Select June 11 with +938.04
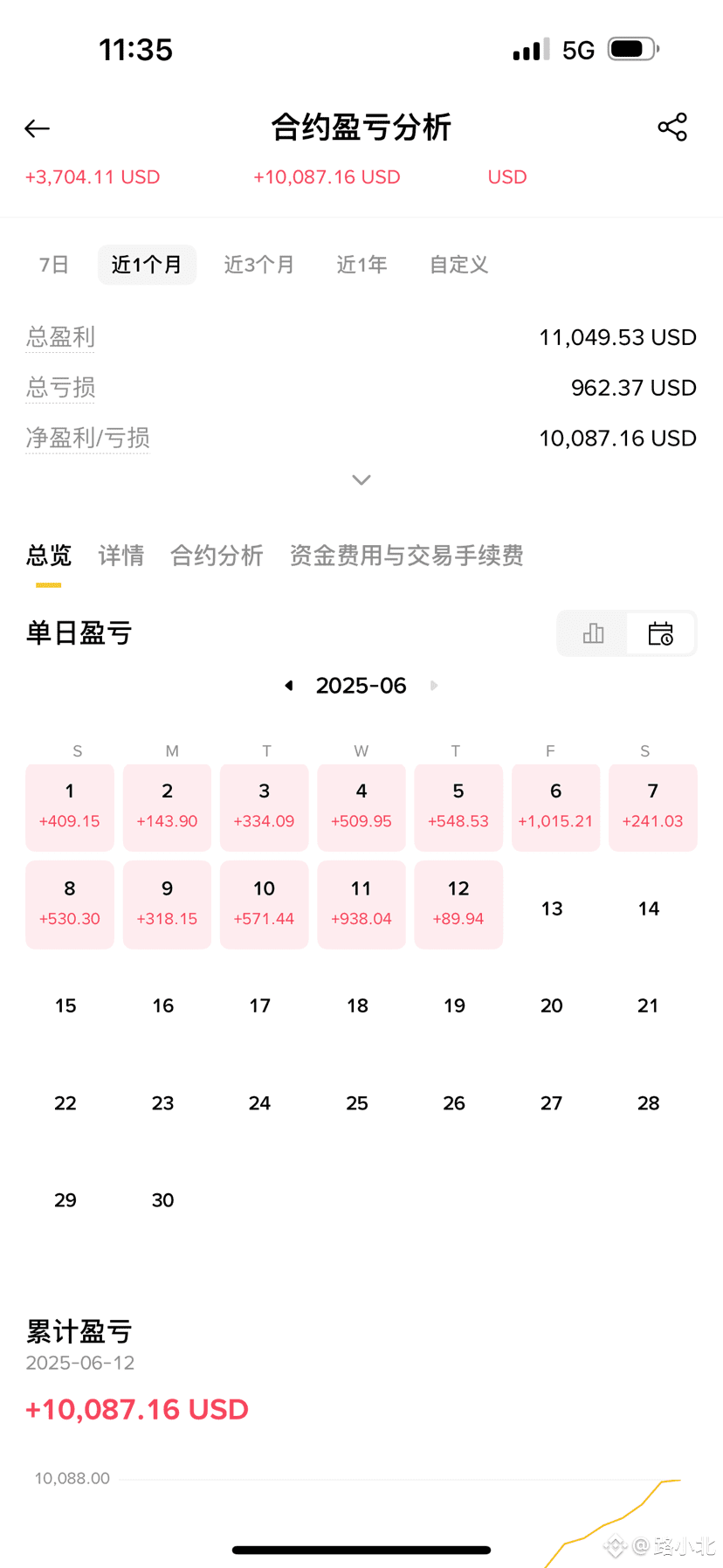723x1568 pixels. (361, 904)
